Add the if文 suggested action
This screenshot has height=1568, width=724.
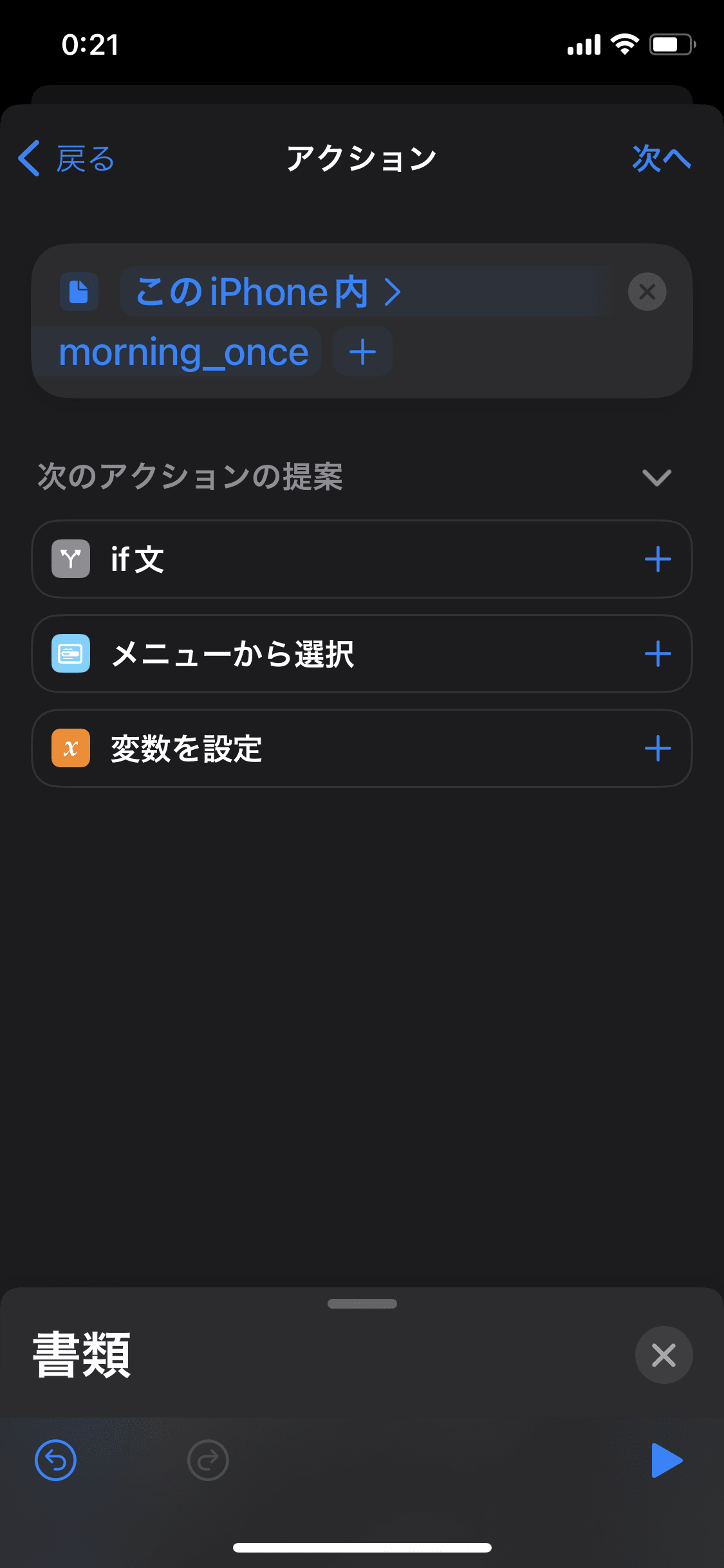coord(658,559)
